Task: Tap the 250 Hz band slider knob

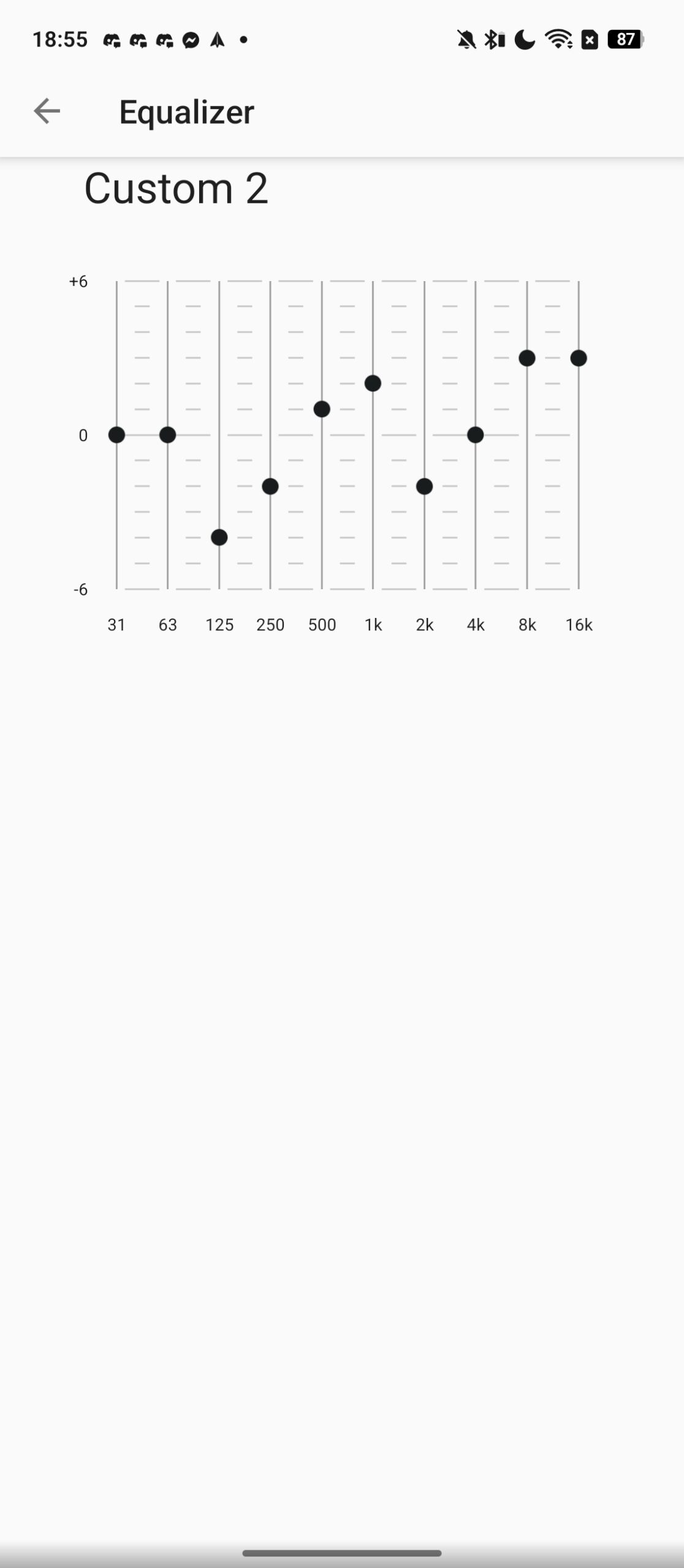Action: click(x=270, y=486)
